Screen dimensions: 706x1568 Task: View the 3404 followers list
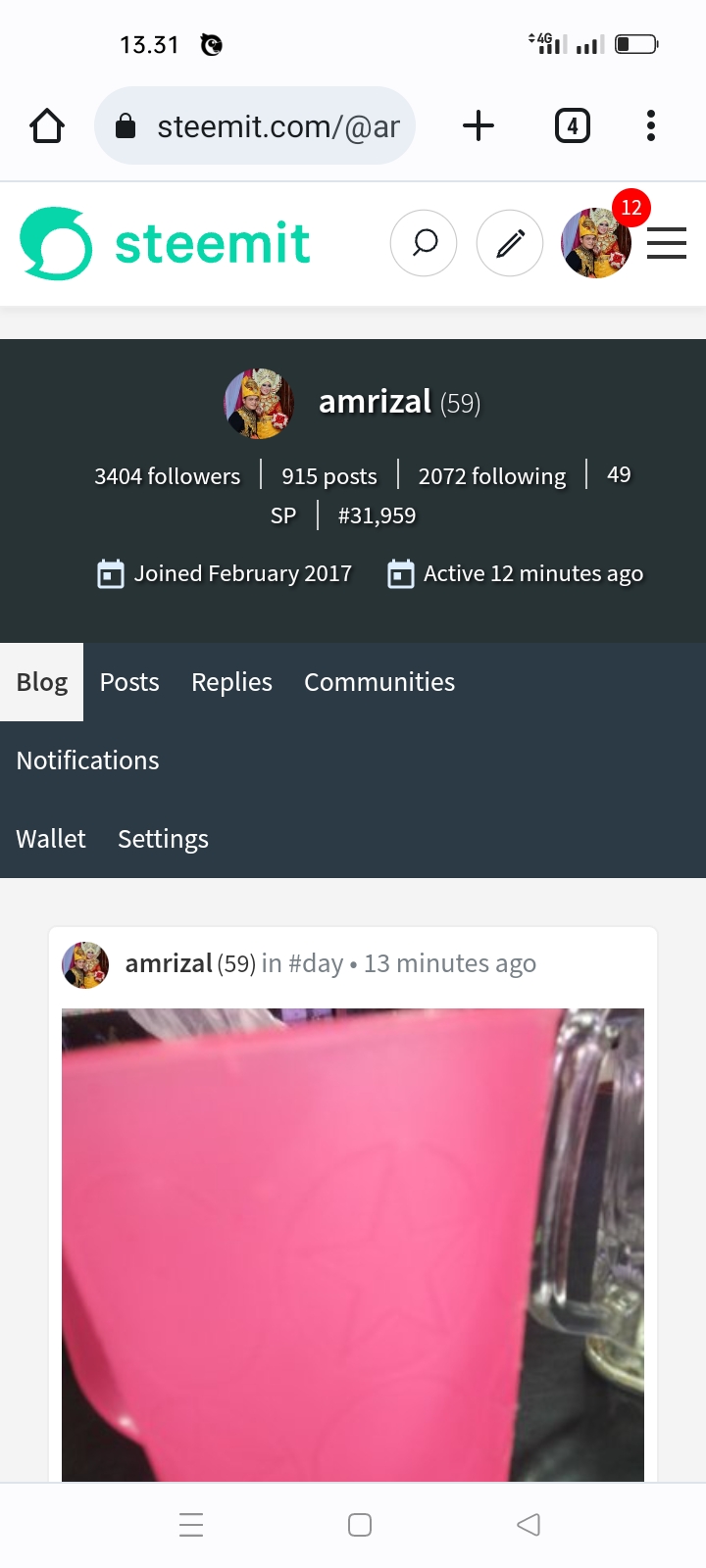point(167,476)
